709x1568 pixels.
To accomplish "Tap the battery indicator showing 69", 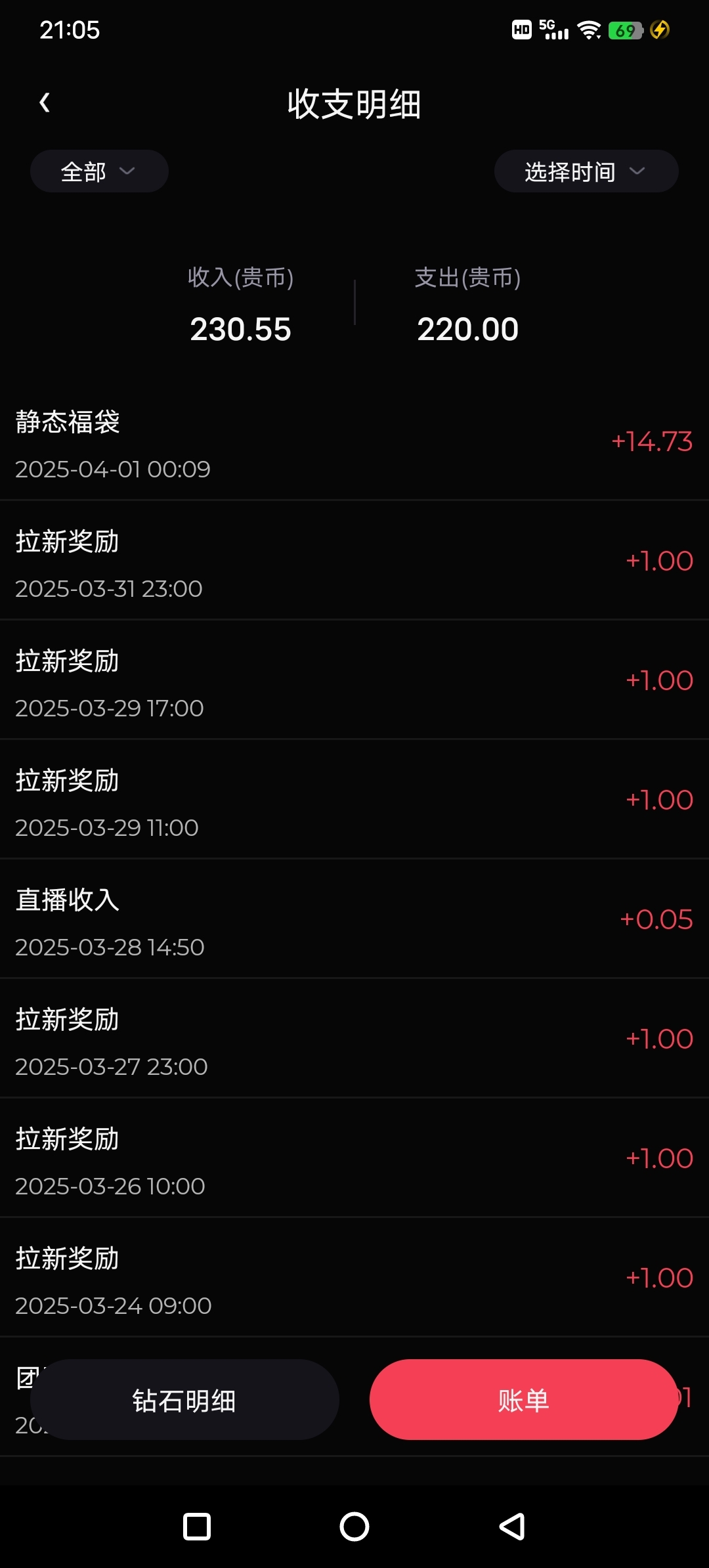I will pos(625,29).
